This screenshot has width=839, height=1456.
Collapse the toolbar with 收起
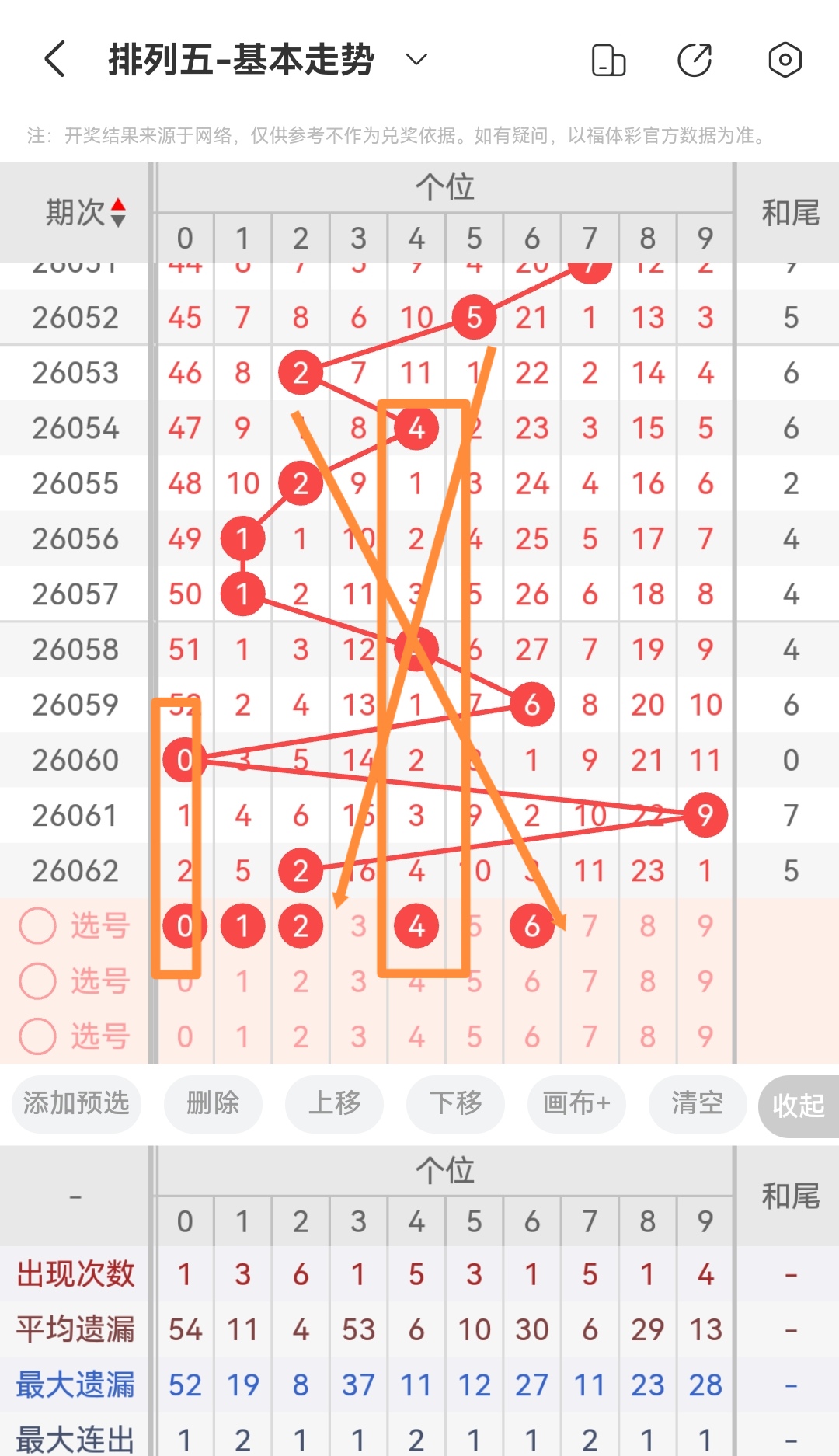(797, 1105)
